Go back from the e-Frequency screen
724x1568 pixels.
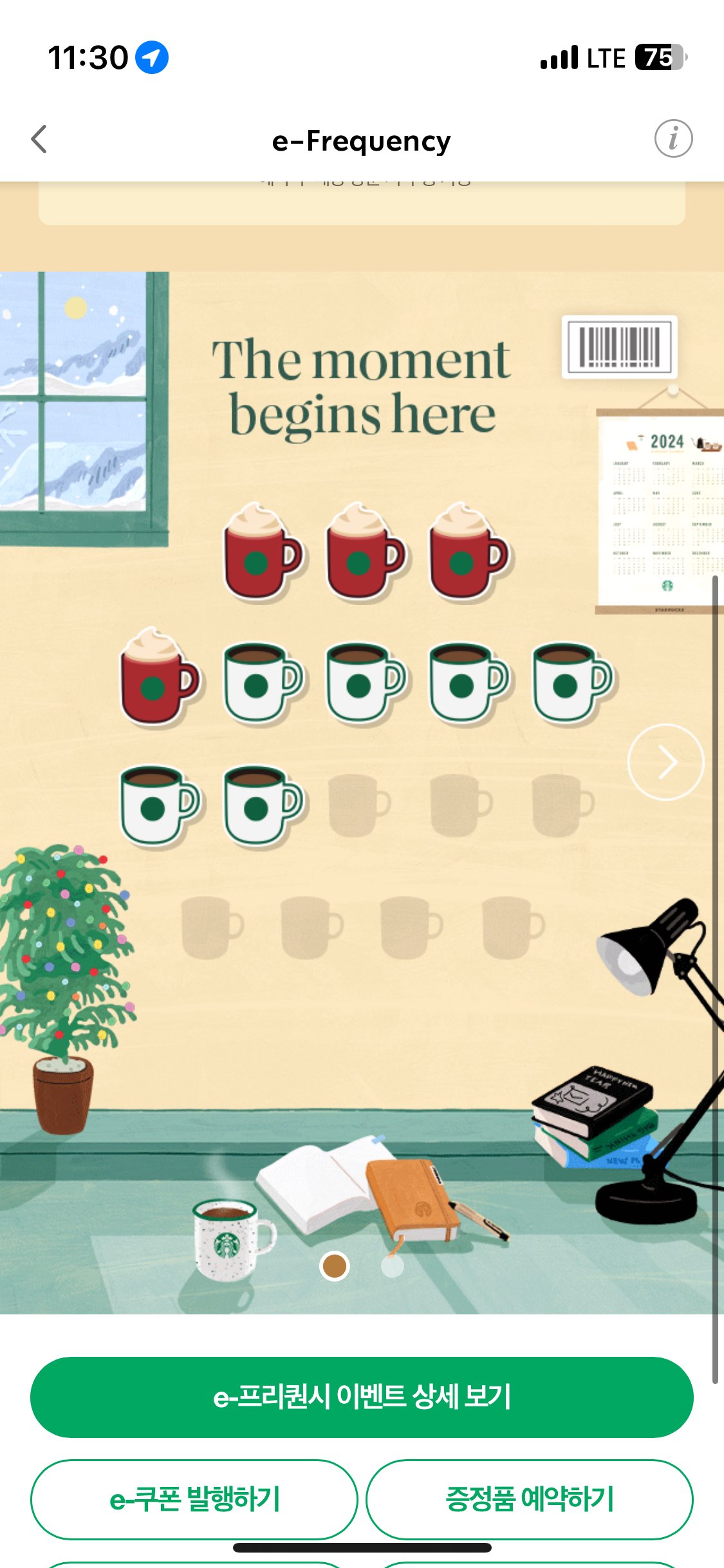tap(39, 139)
